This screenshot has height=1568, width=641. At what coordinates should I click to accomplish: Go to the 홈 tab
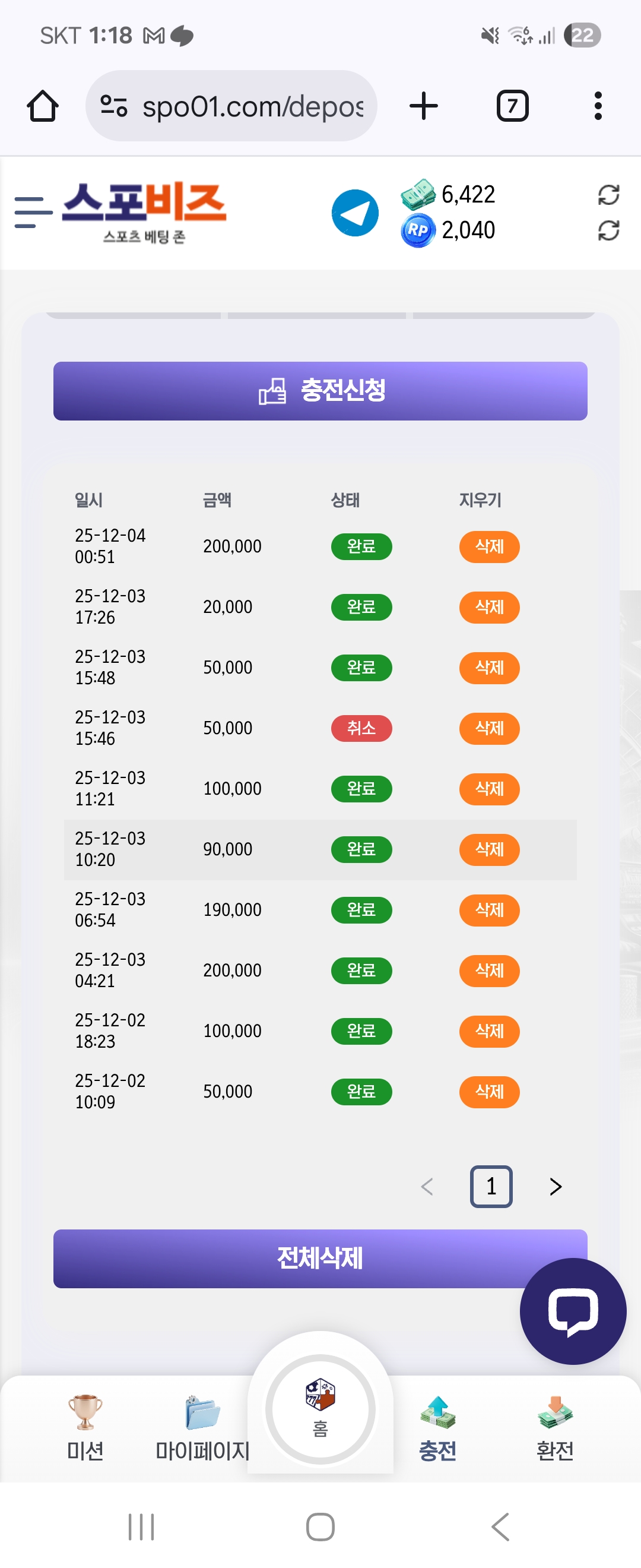320,1409
